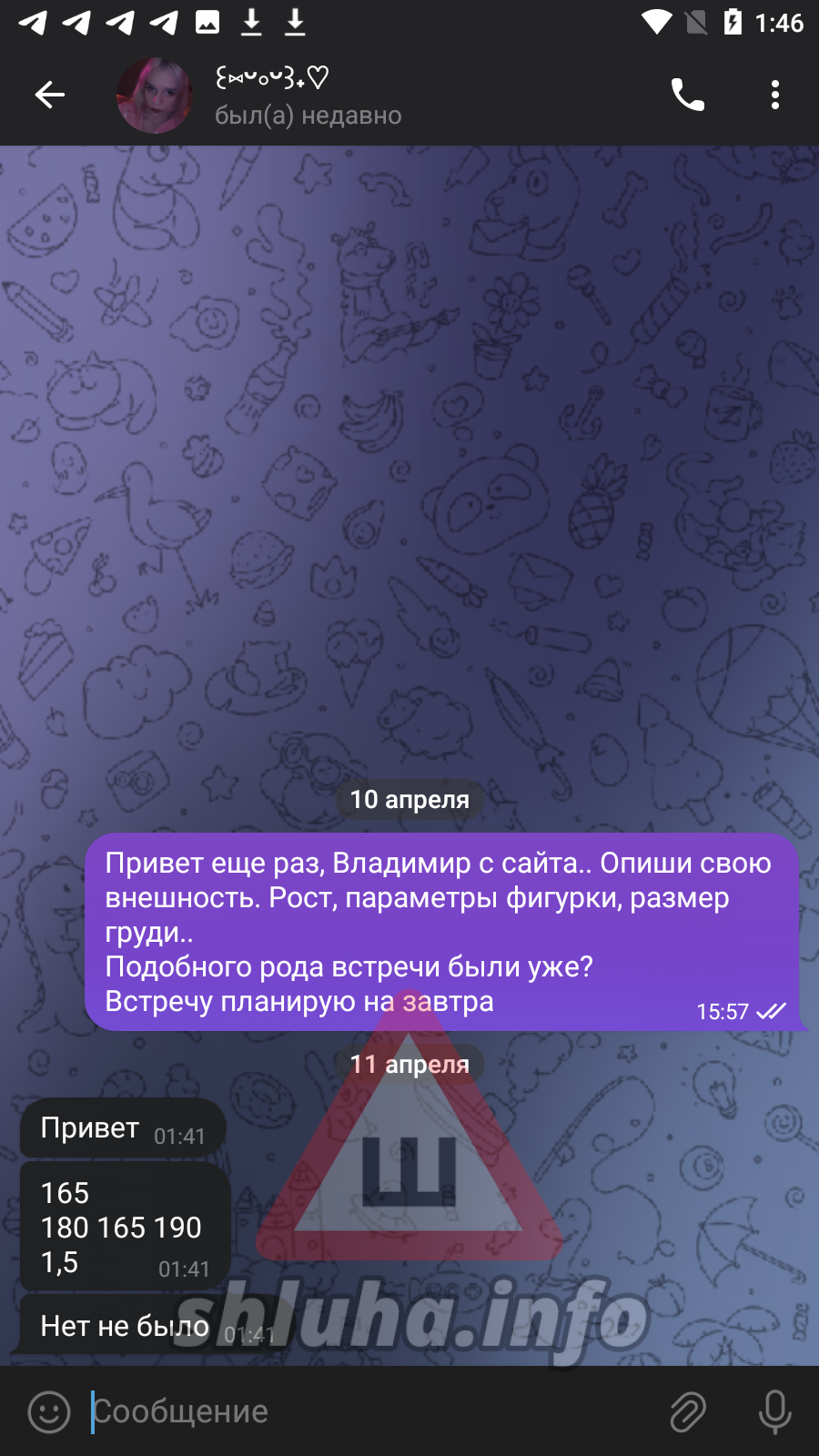This screenshot has height=1456, width=819.
Task: Tap the microphone to record voice
Action: [x=774, y=1411]
